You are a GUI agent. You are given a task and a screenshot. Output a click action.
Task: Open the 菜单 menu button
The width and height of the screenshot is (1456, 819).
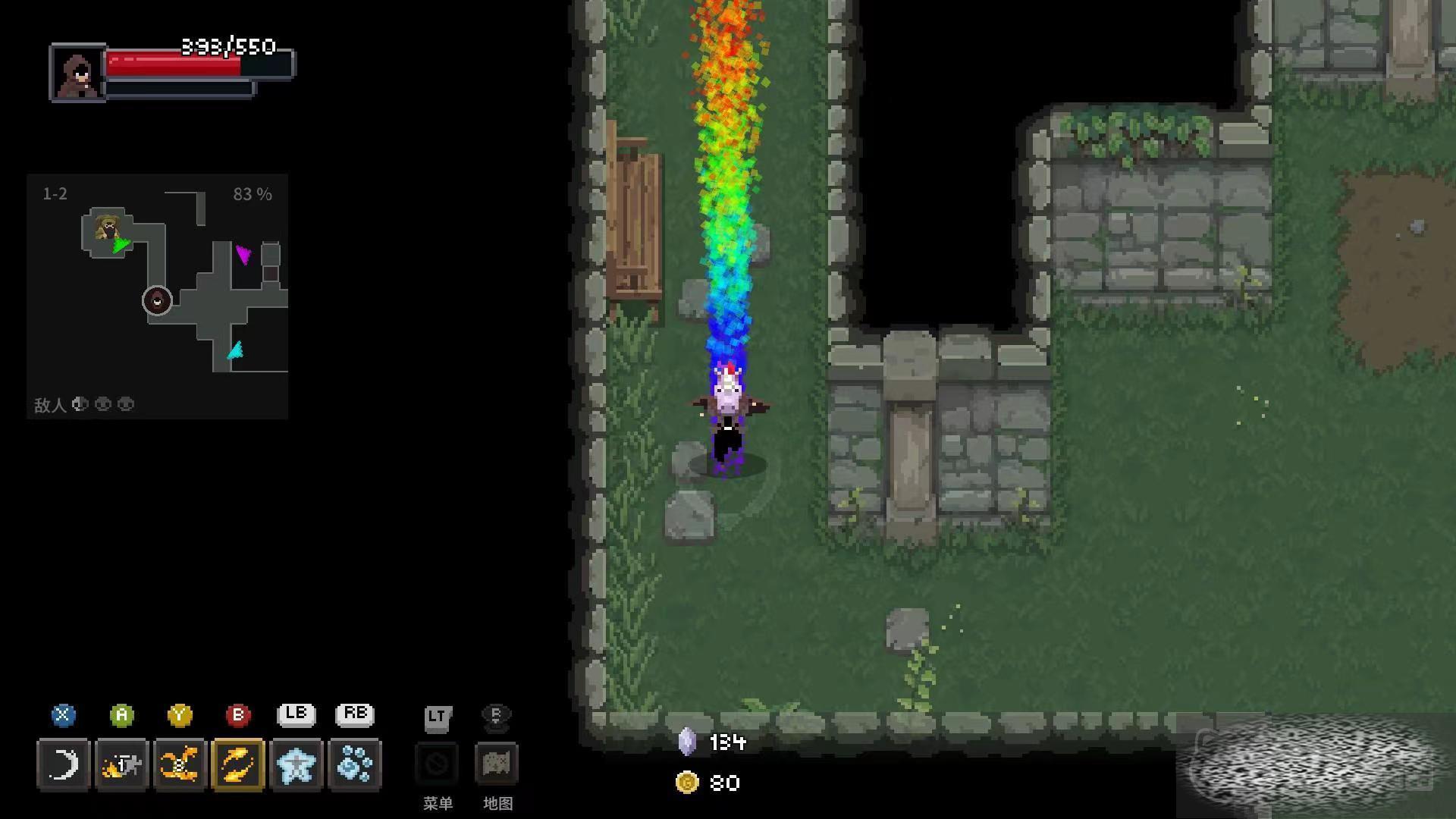click(438, 764)
